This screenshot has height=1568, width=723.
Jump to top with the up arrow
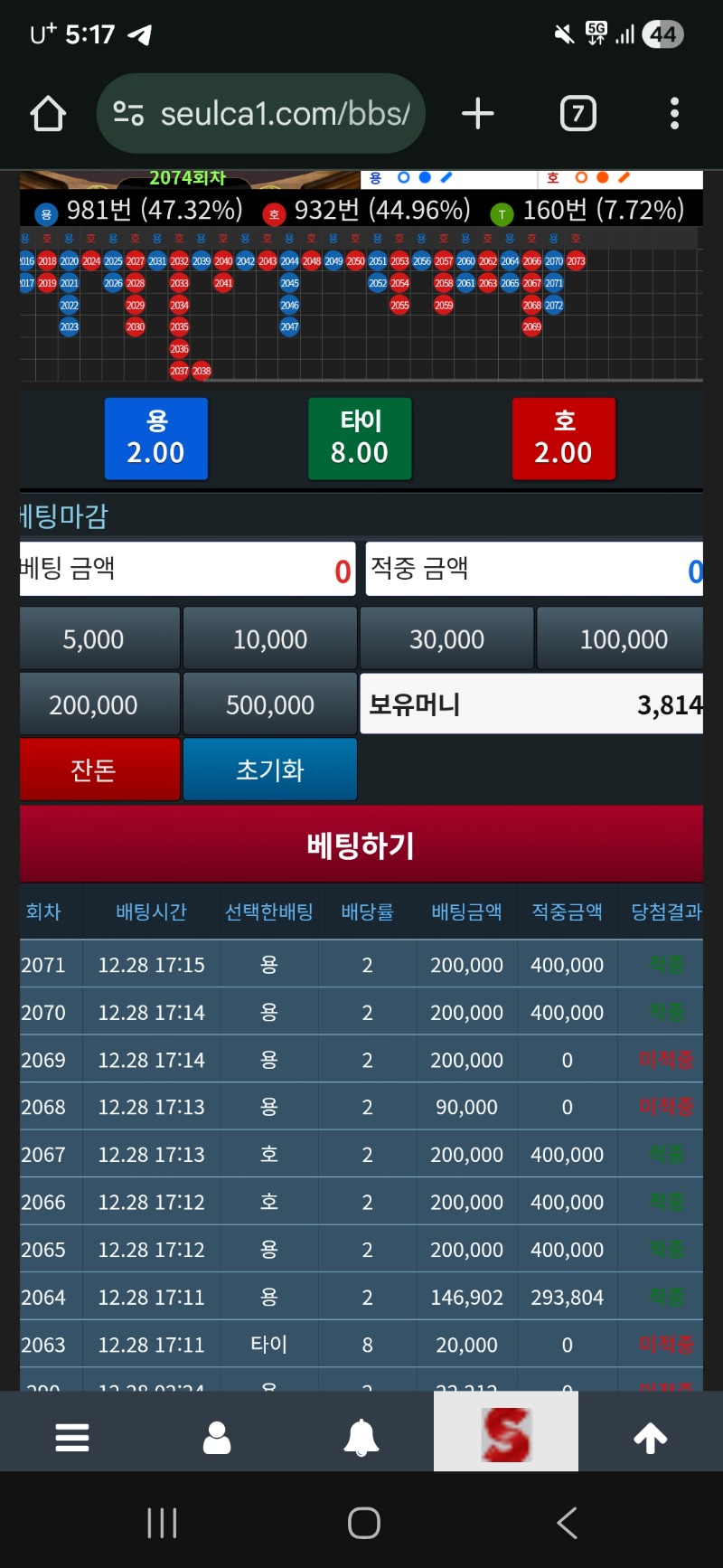coord(650,1437)
